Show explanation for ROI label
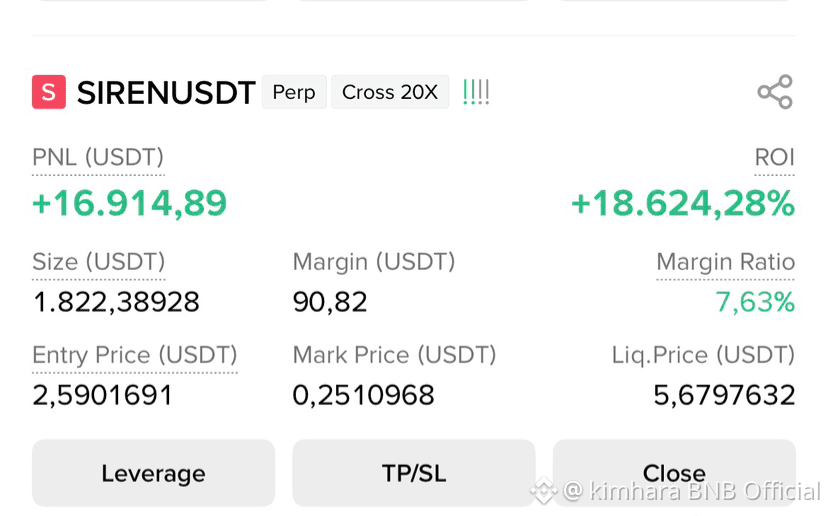 coord(774,157)
